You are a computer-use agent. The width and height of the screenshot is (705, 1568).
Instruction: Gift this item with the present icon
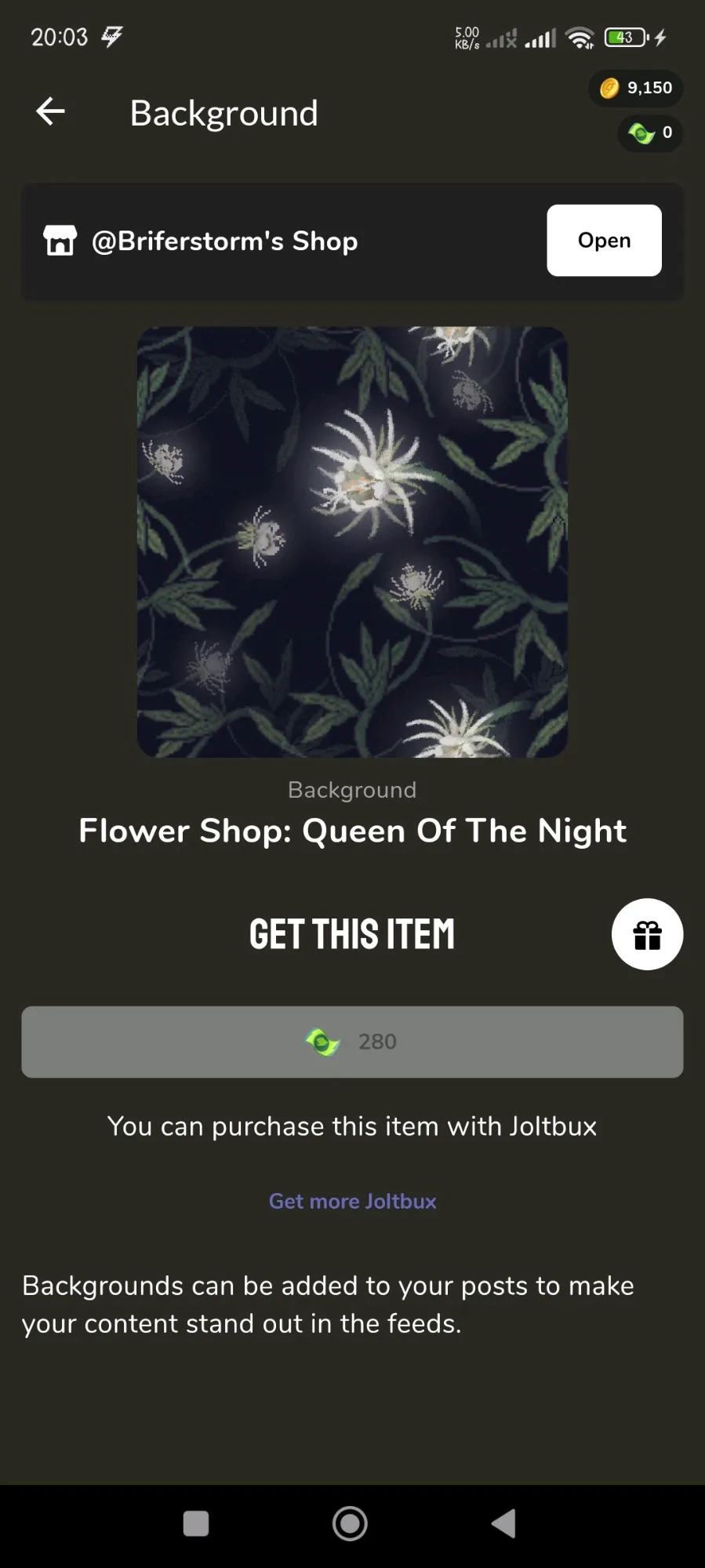[647, 934]
